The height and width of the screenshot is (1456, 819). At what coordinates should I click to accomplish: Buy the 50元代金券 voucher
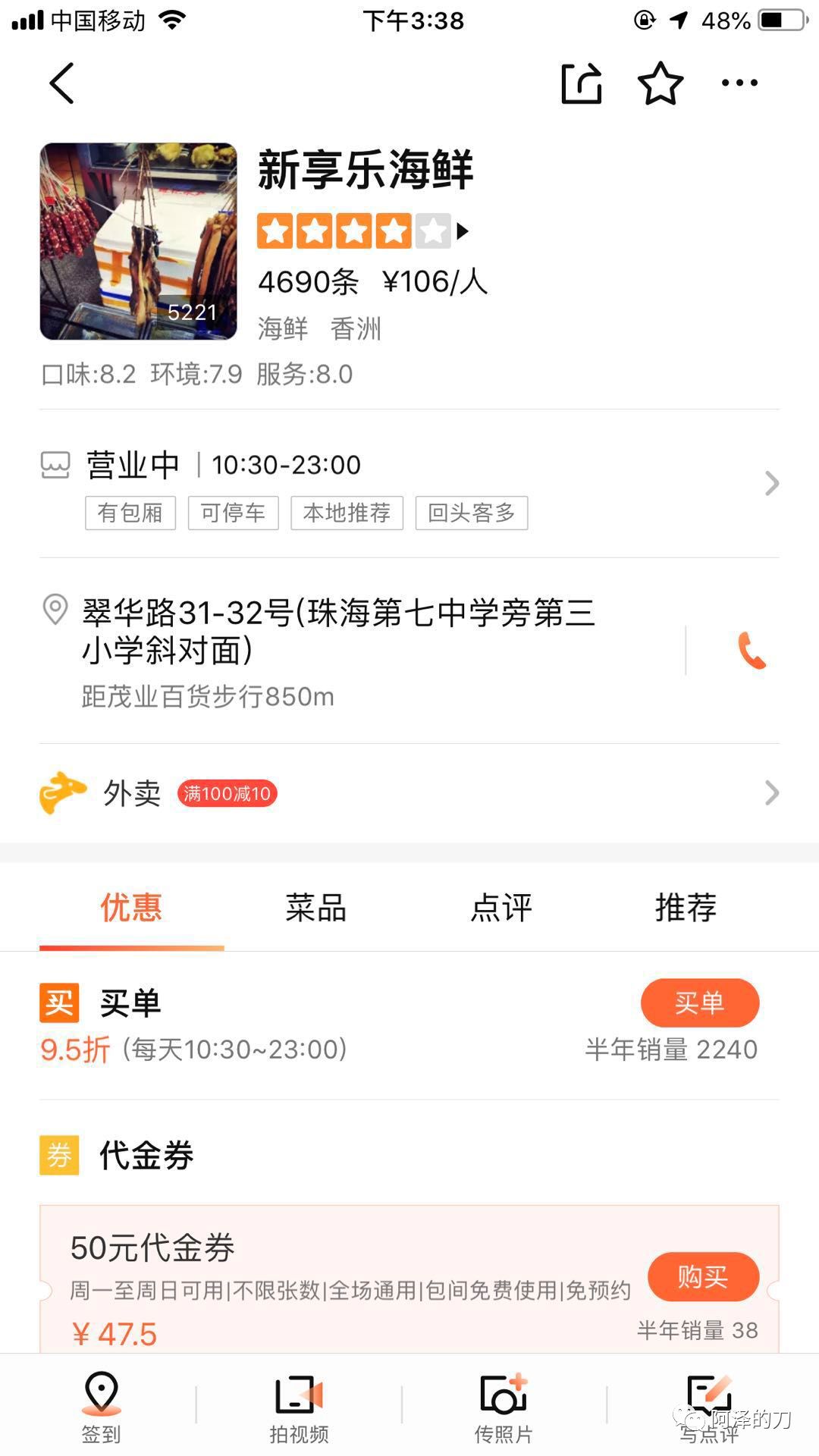tap(703, 1276)
